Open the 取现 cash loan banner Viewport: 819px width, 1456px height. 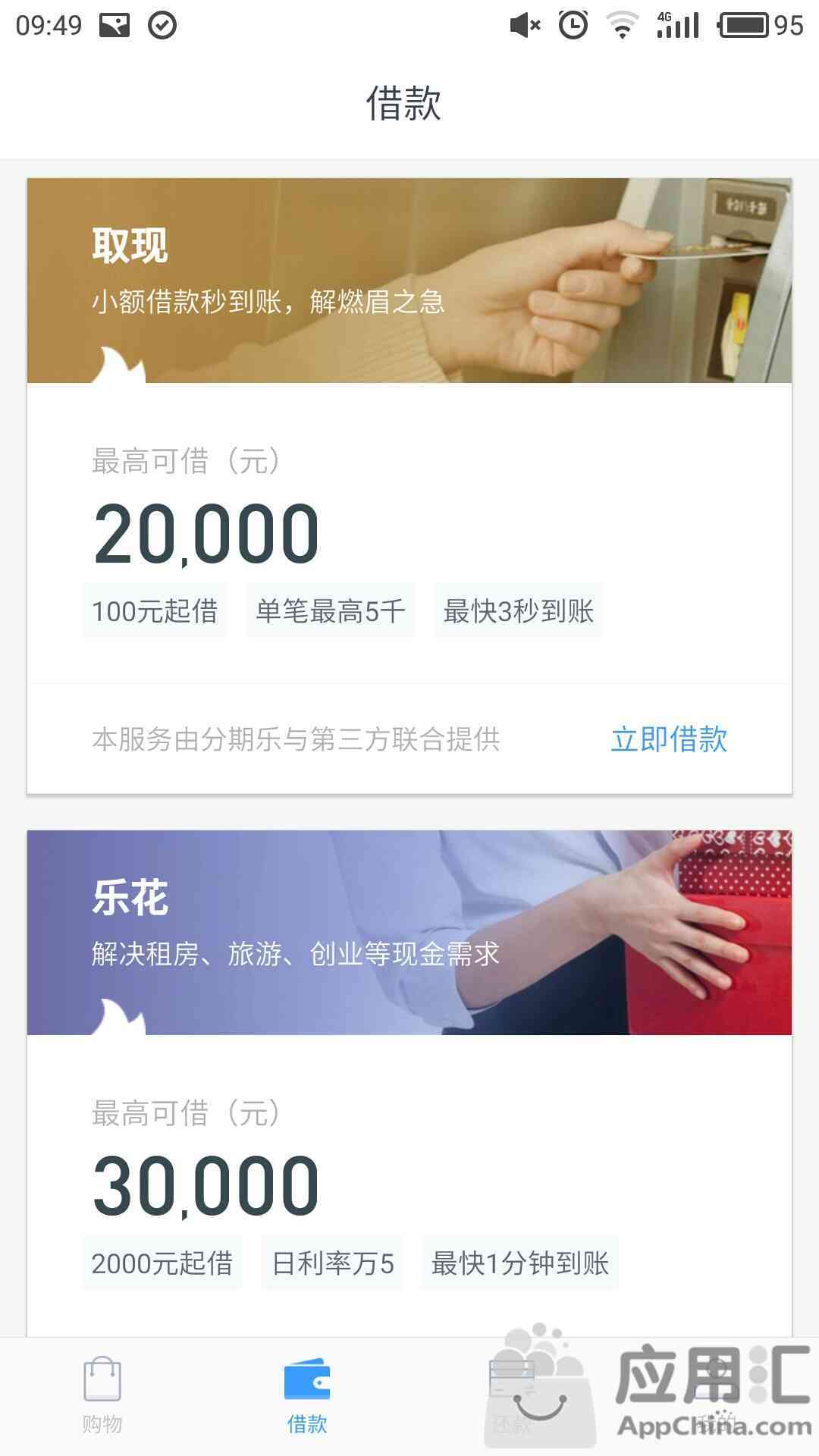(409, 281)
